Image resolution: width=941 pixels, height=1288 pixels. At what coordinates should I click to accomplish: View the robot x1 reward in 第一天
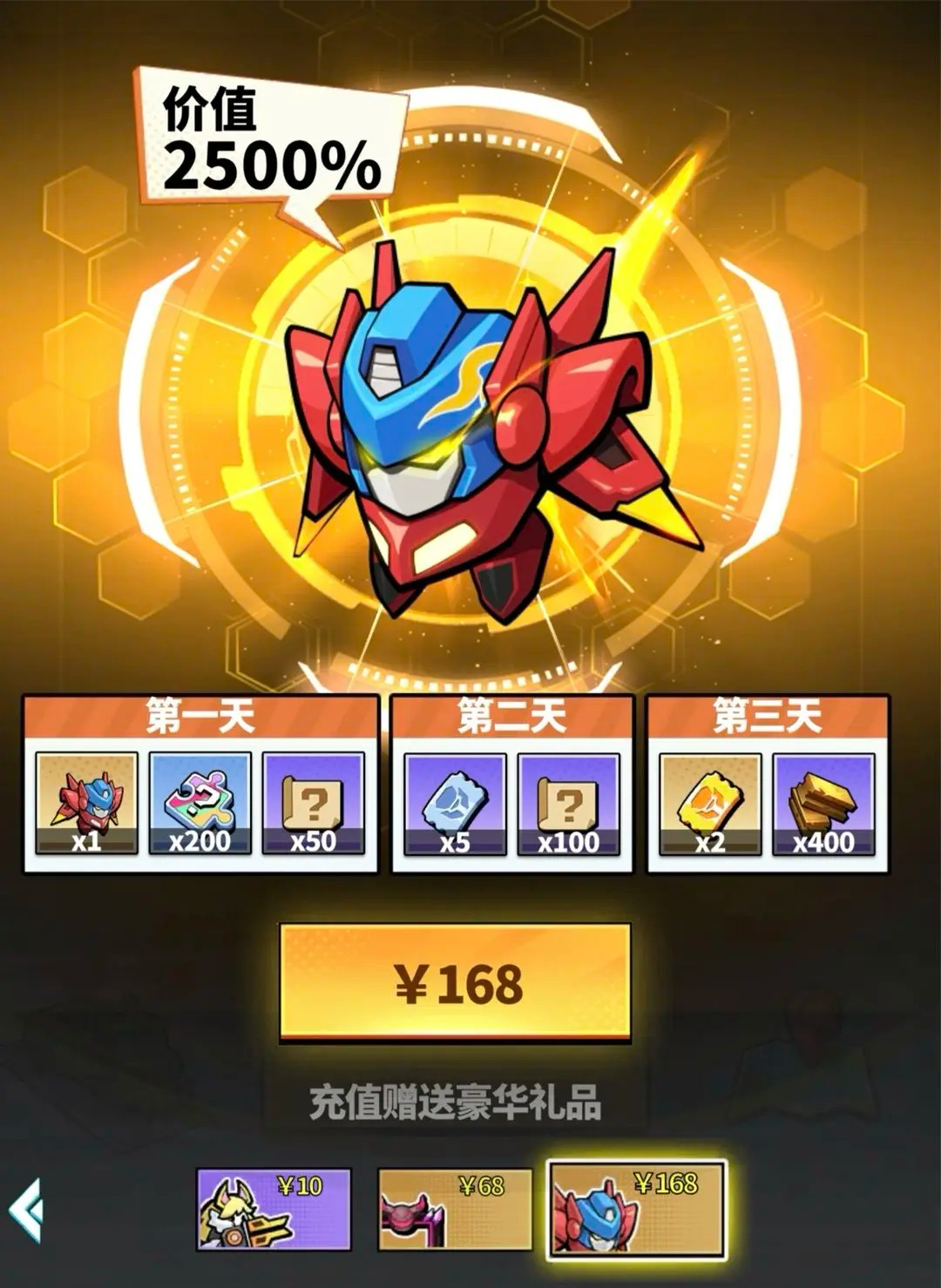click(x=86, y=803)
